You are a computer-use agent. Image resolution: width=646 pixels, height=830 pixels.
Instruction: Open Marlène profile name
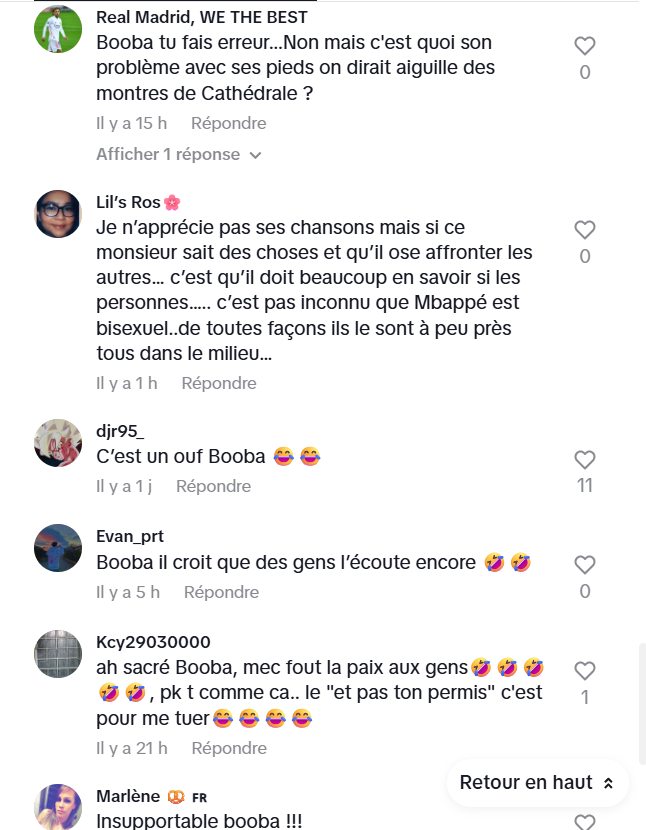[128, 796]
